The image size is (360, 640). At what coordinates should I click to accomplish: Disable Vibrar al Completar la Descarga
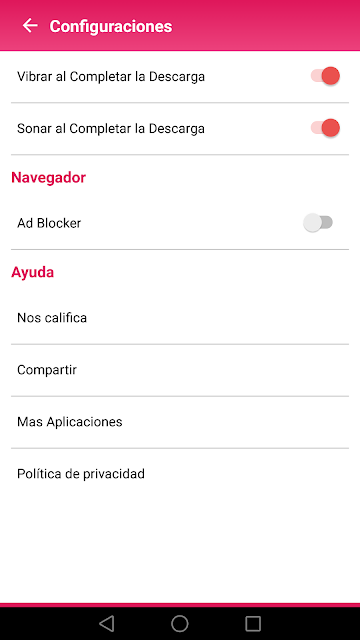pos(325,76)
